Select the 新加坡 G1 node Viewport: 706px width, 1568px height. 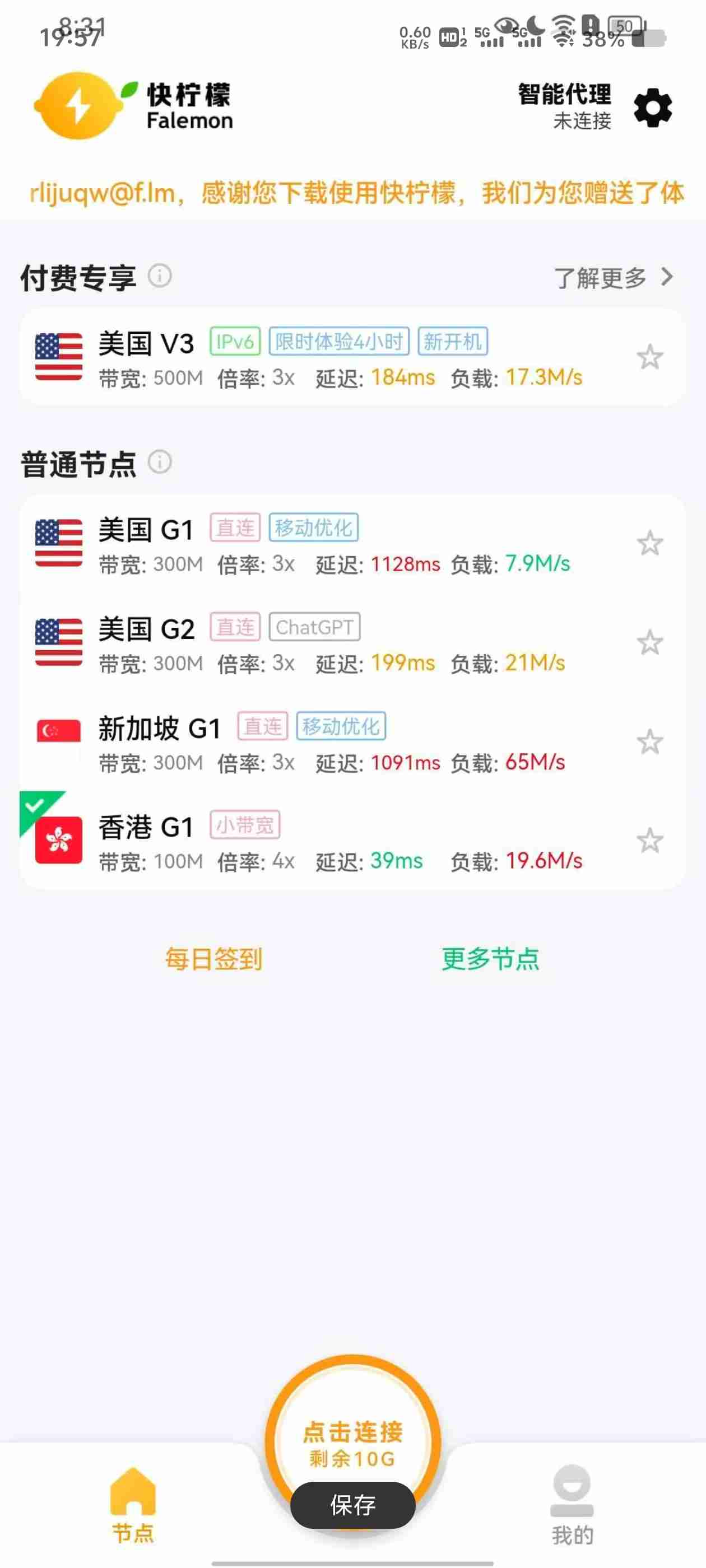point(352,742)
